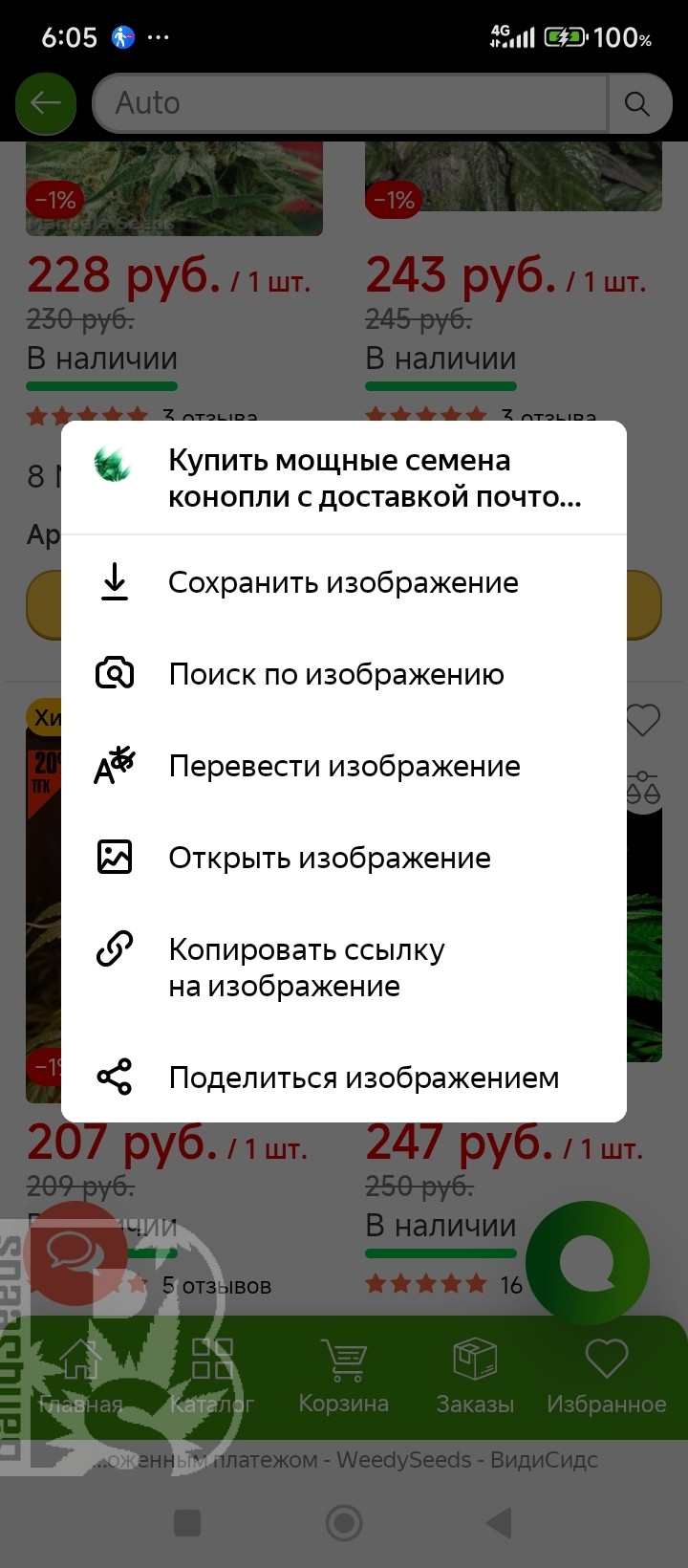Share the image with Поделиться изображением
The width and height of the screenshot is (688, 1568).
[363, 1078]
